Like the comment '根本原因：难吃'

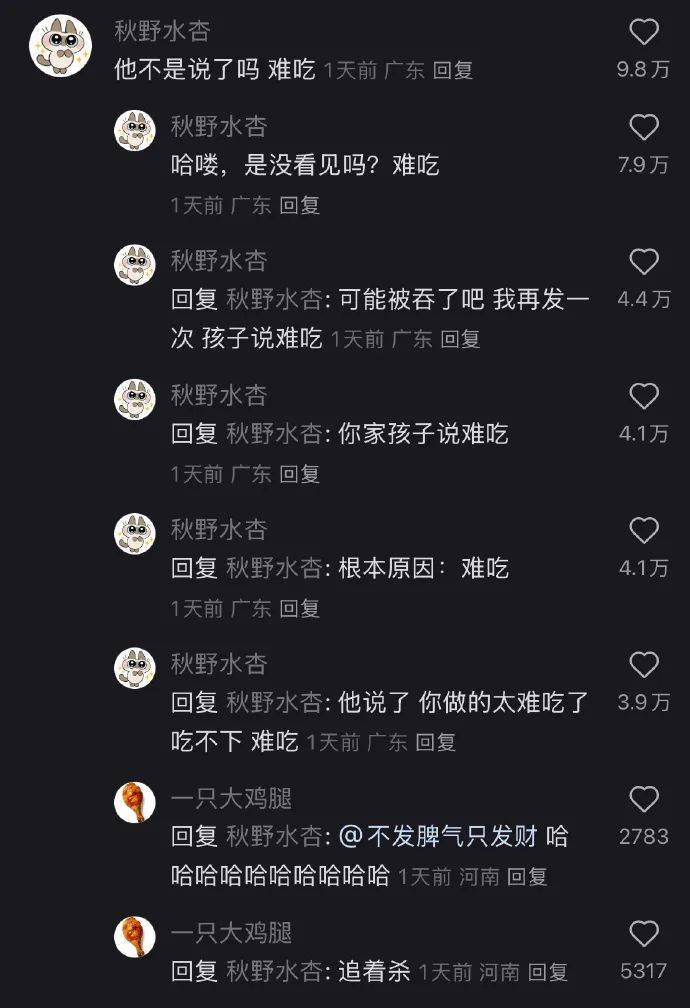(644, 531)
